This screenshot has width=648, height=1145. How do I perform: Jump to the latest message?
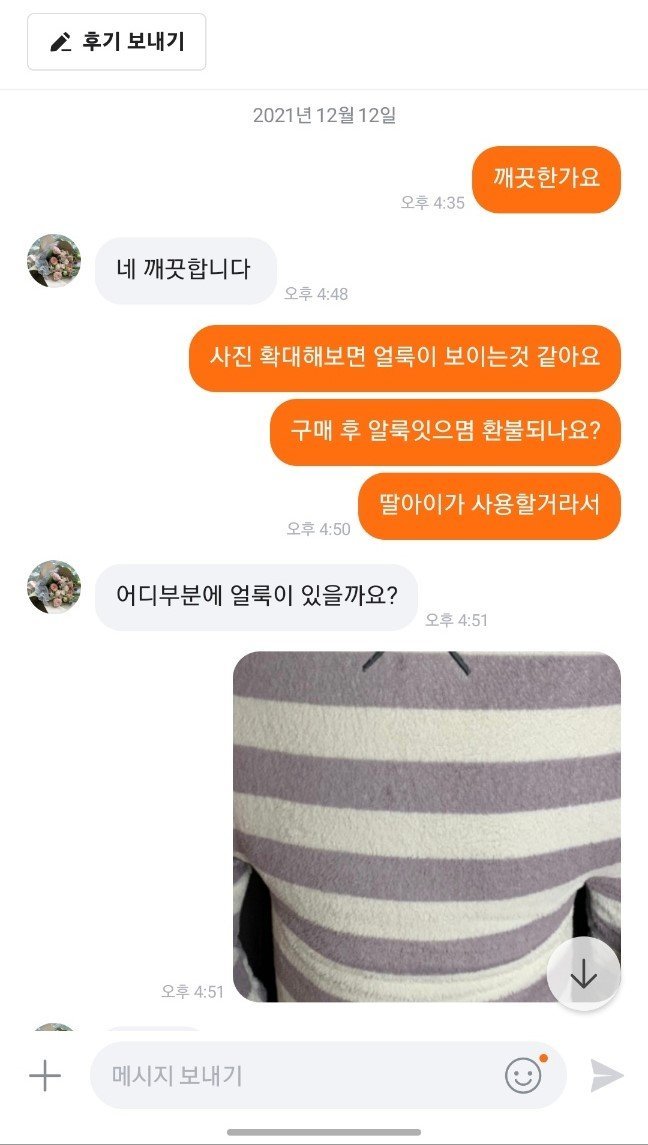pos(583,974)
